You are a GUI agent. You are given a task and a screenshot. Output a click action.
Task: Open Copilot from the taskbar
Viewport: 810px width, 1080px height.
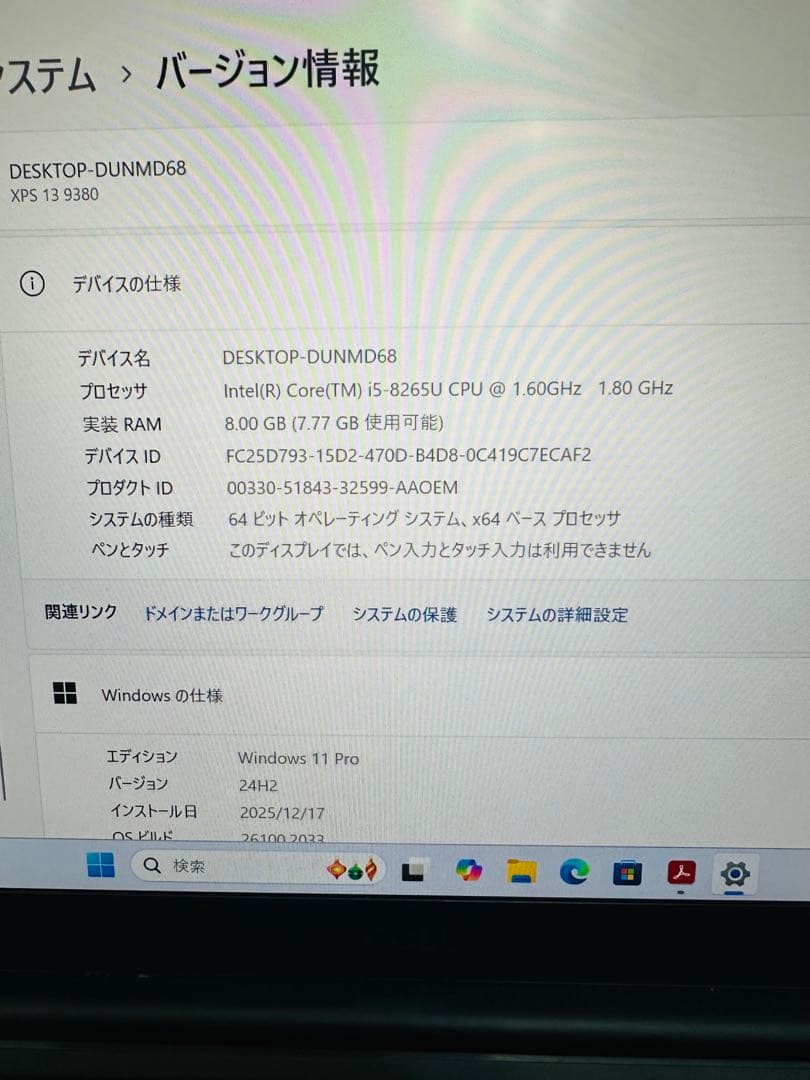(467, 870)
